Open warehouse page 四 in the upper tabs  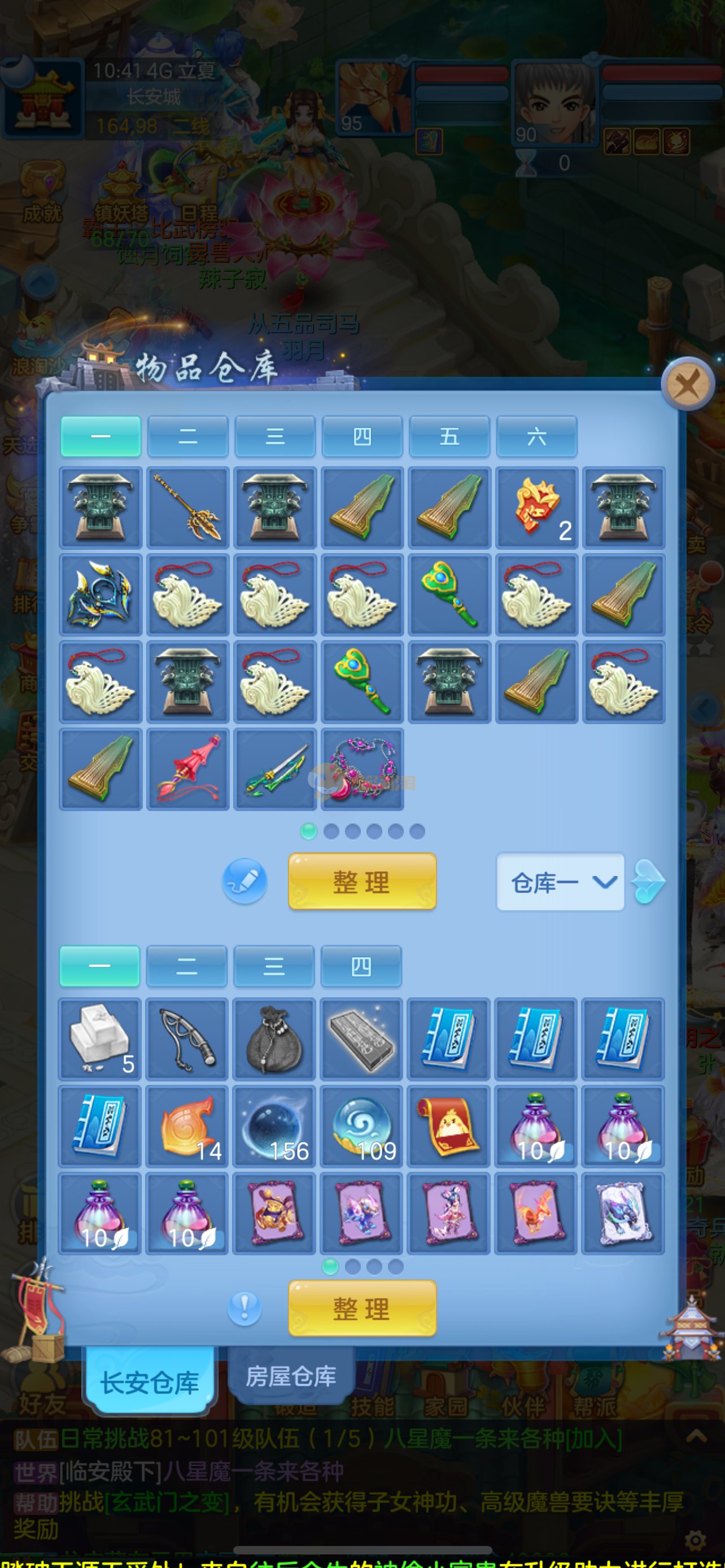click(x=361, y=436)
